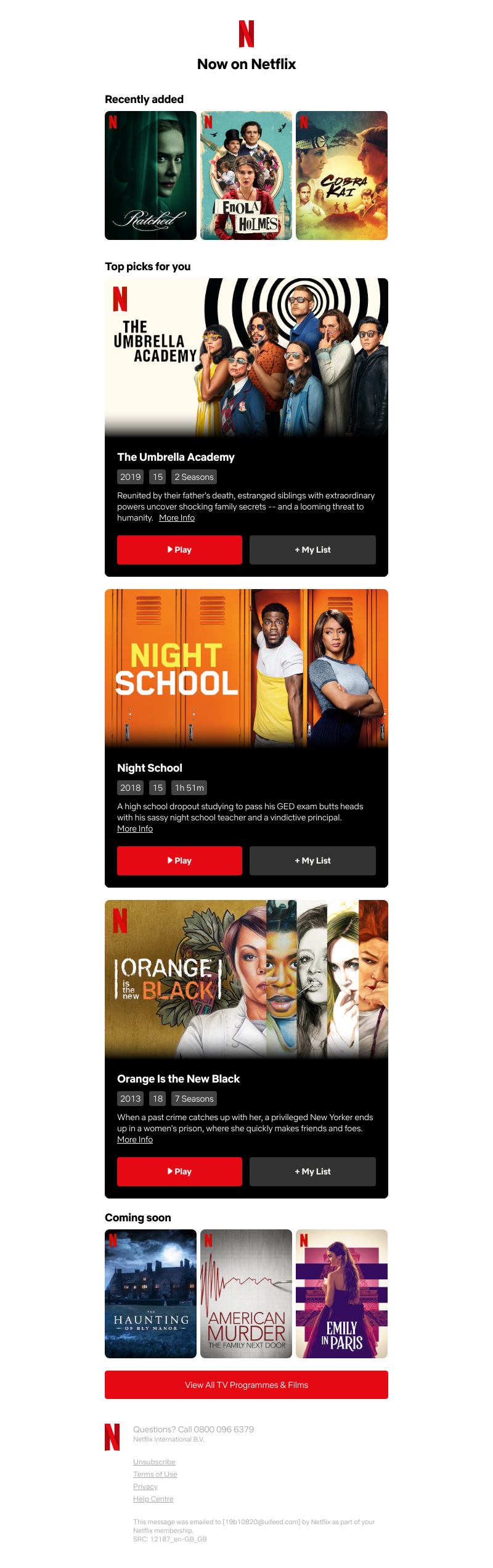Play The Umbrella Academy

pyautogui.click(x=179, y=550)
